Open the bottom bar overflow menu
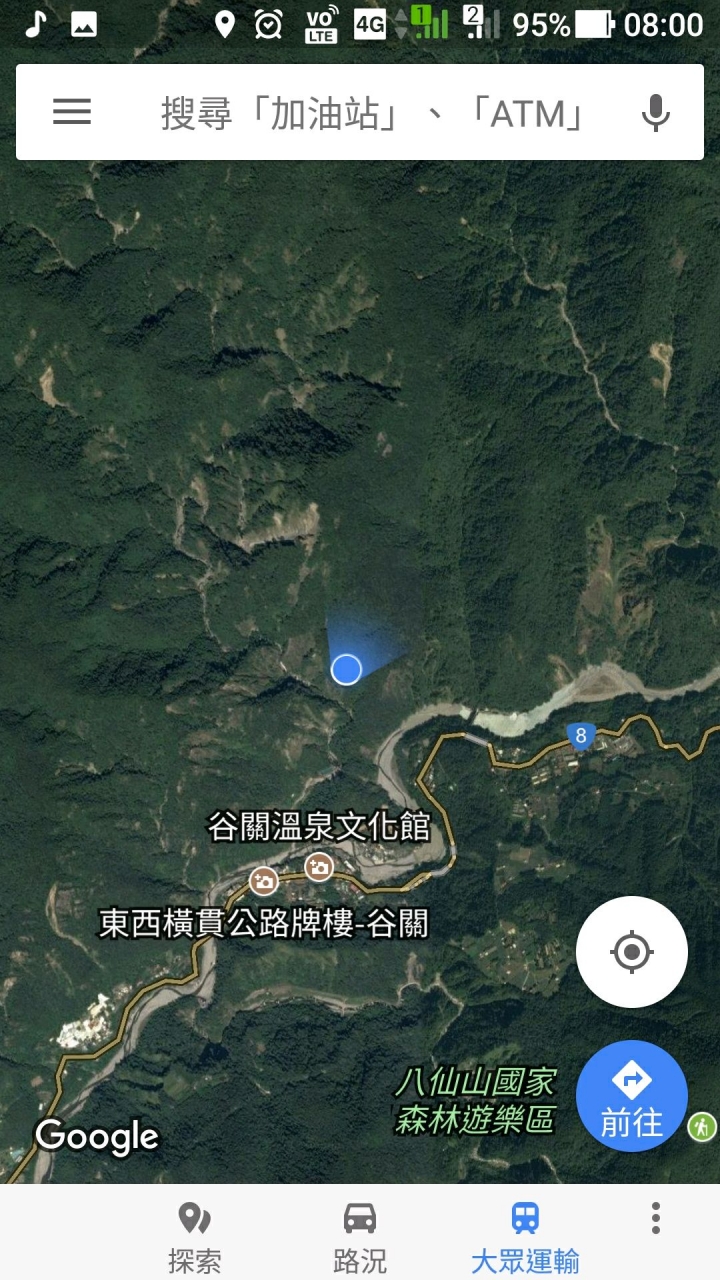 tap(655, 1217)
